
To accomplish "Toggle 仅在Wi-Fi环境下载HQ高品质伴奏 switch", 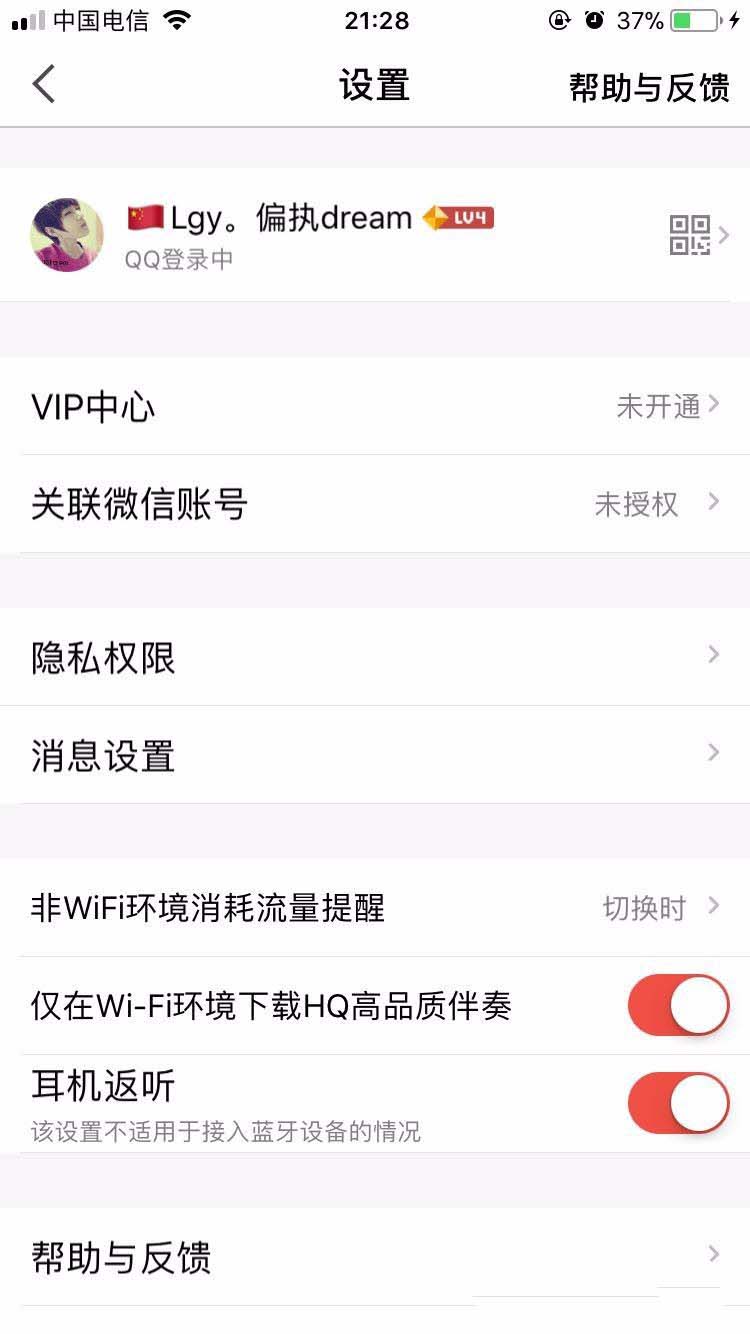I will 678,1005.
